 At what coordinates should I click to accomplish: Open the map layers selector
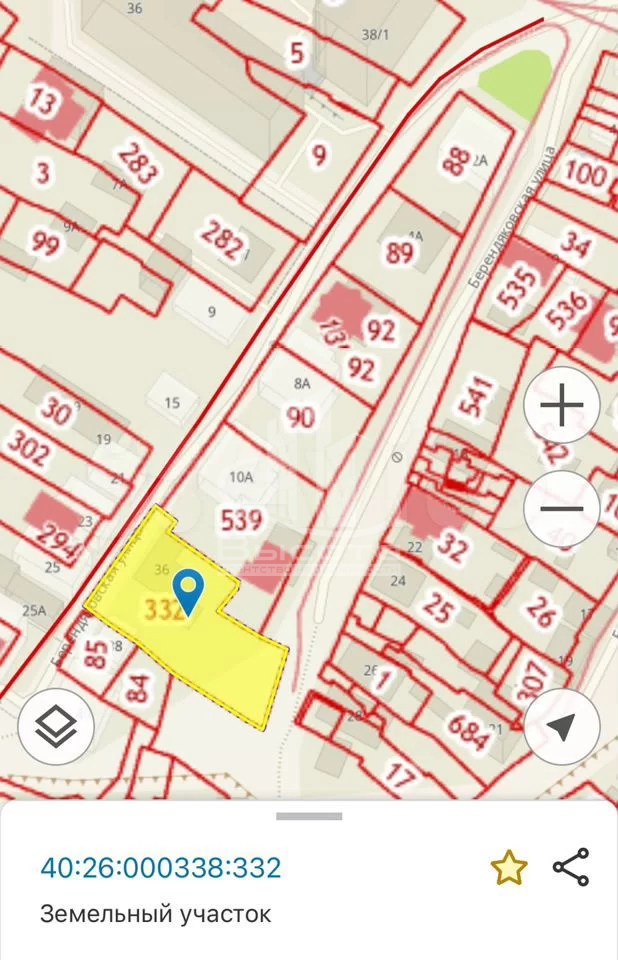point(56,726)
